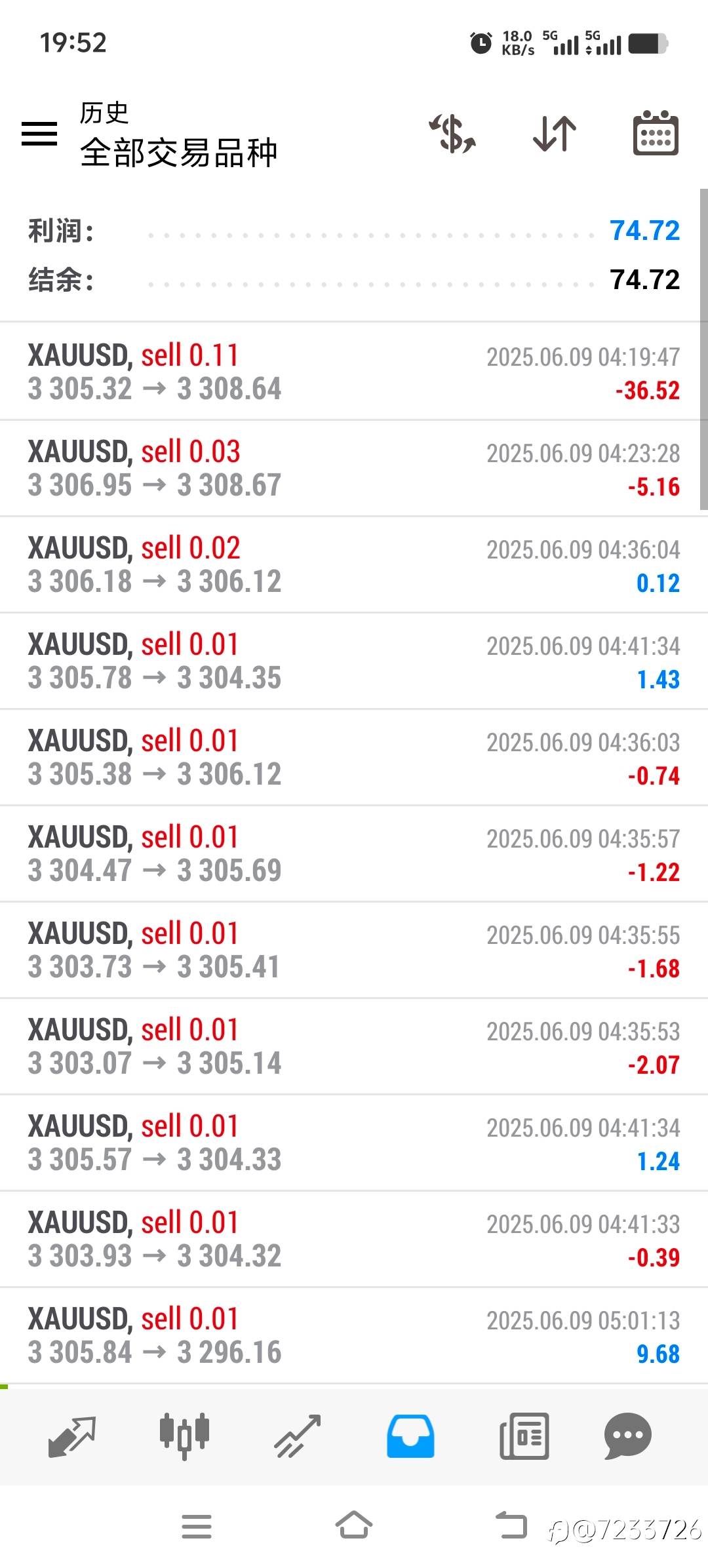Open the calendar date range picker
The height and width of the screenshot is (1568, 708).
(x=656, y=133)
